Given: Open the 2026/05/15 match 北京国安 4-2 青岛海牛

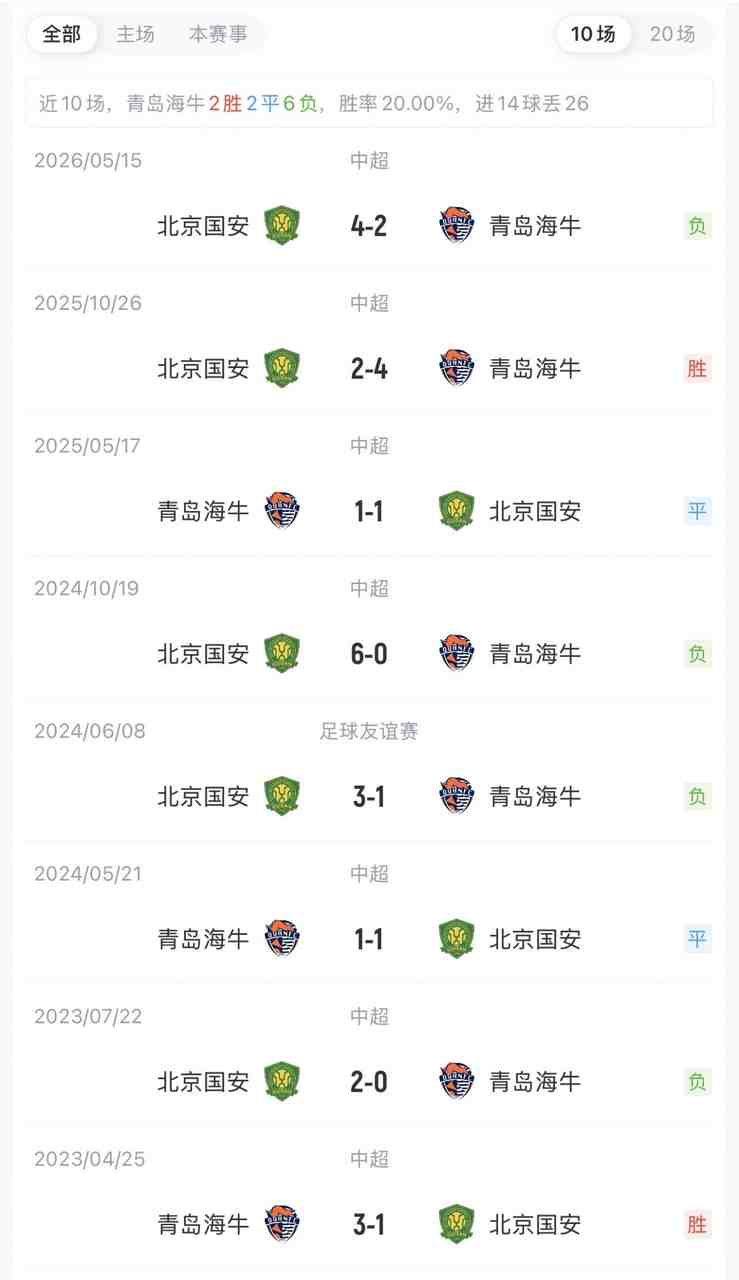Looking at the screenshot, I should click(369, 205).
